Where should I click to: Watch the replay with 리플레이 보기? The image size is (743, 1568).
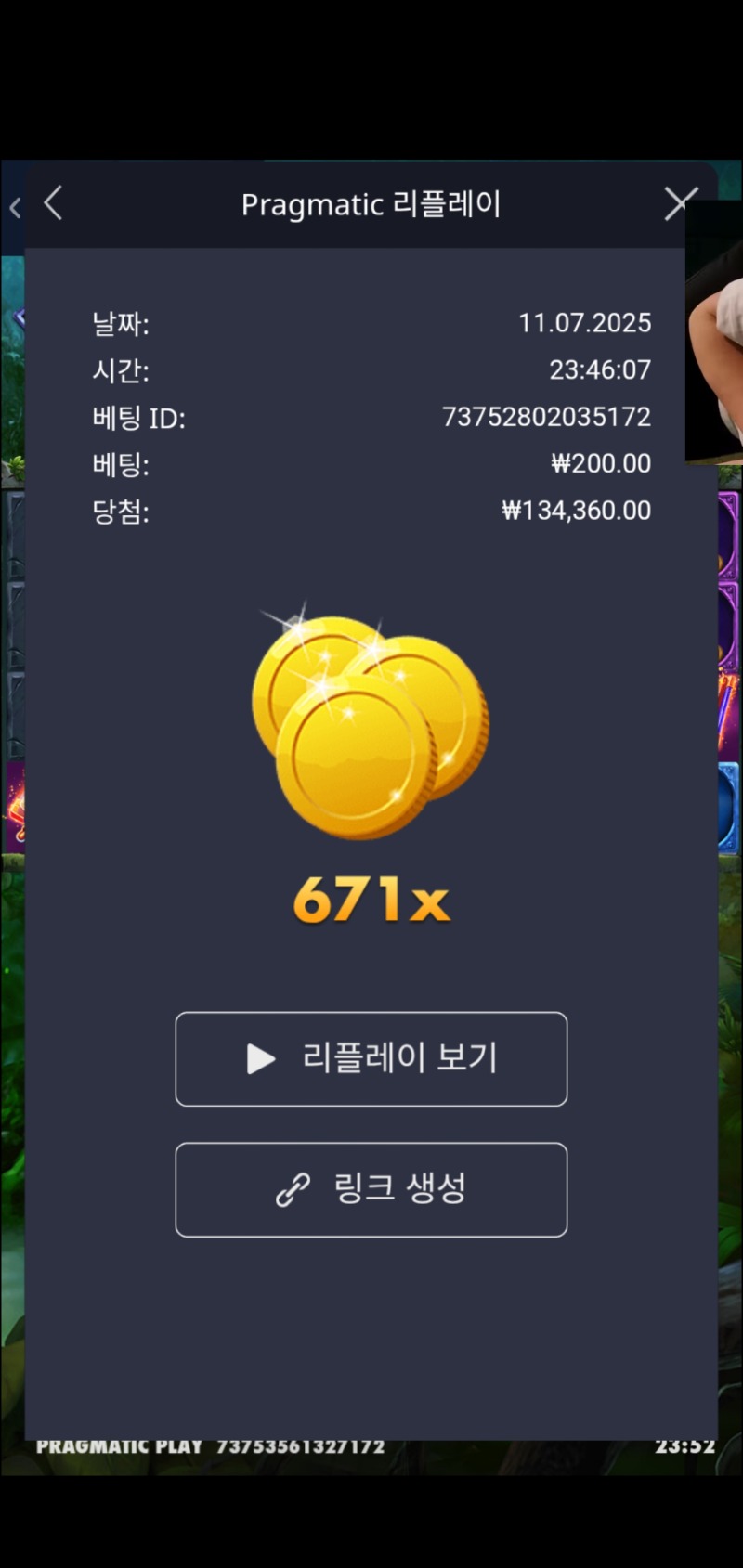tap(371, 1058)
